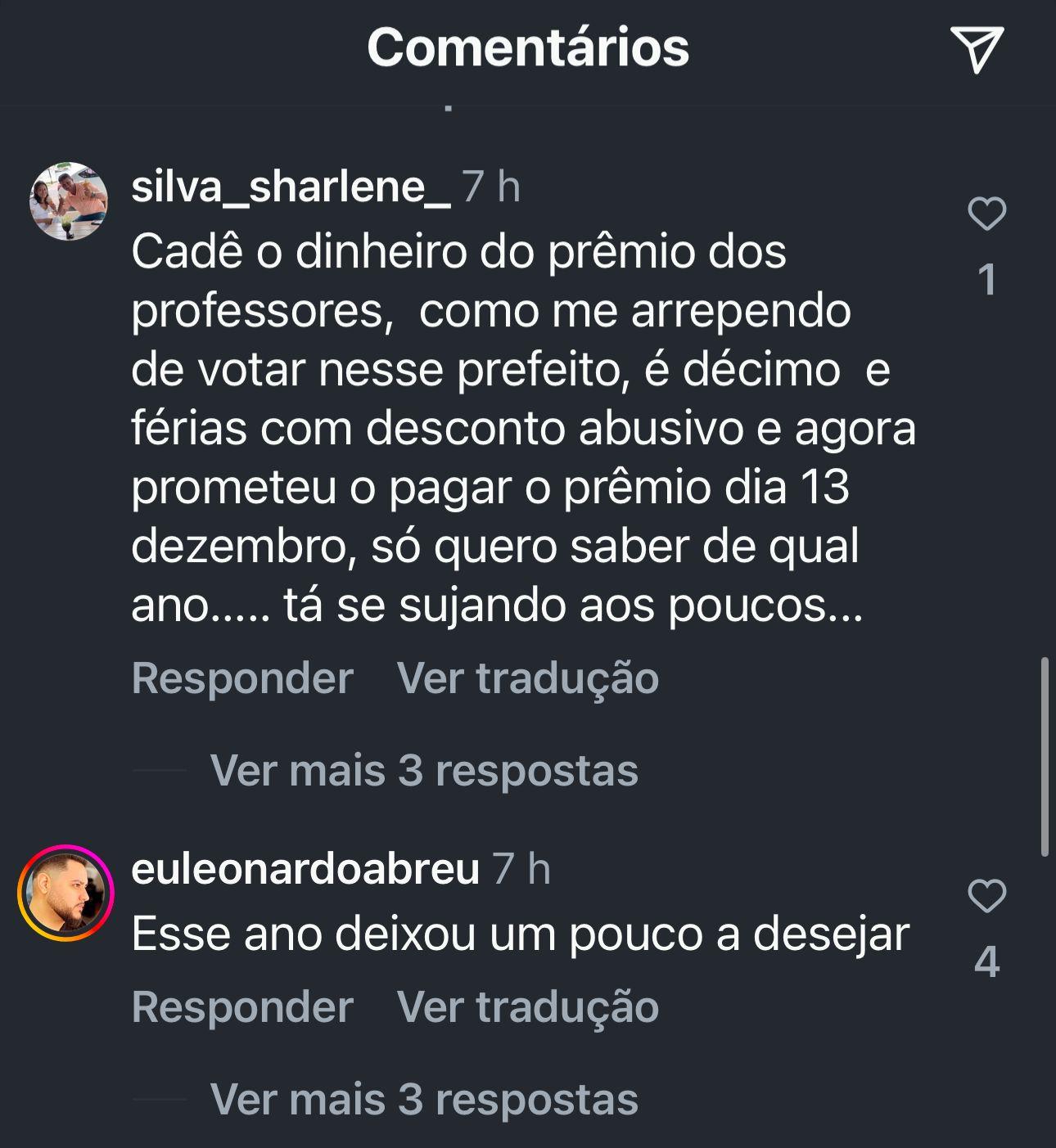See translation of silva_sharlene_'s comment
Screen dimensions: 1056x1148
[527, 678]
